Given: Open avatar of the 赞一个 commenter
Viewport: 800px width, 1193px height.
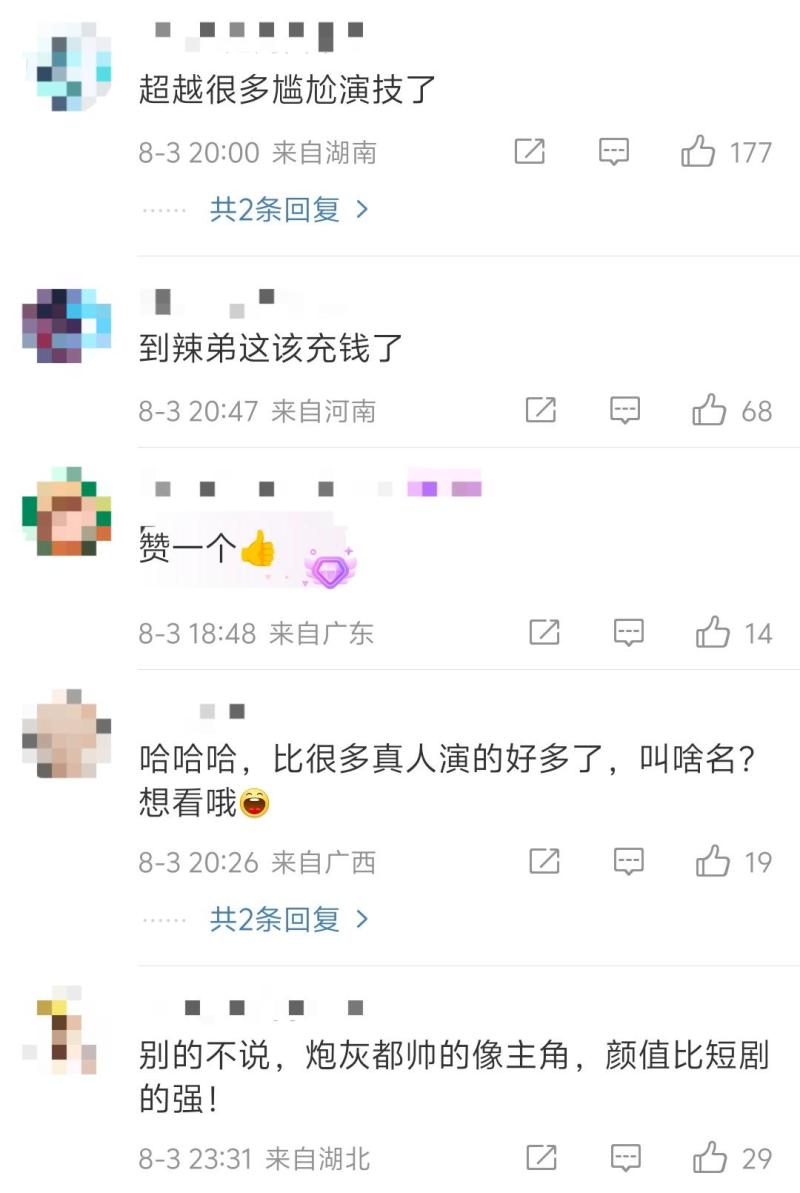Looking at the screenshot, I should click(x=66, y=511).
